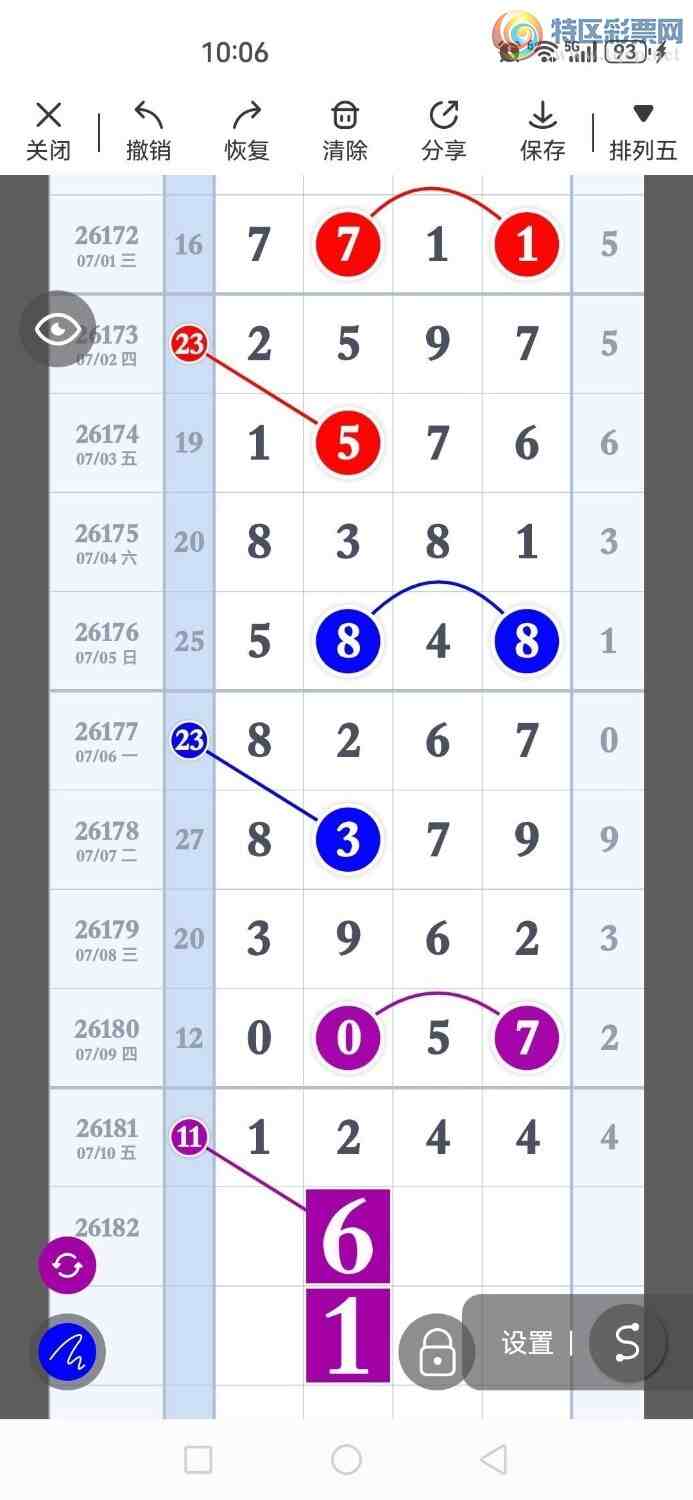Screen dimensions: 693x1500
Task: Go to home via circle button
Action: tap(346, 1459)
